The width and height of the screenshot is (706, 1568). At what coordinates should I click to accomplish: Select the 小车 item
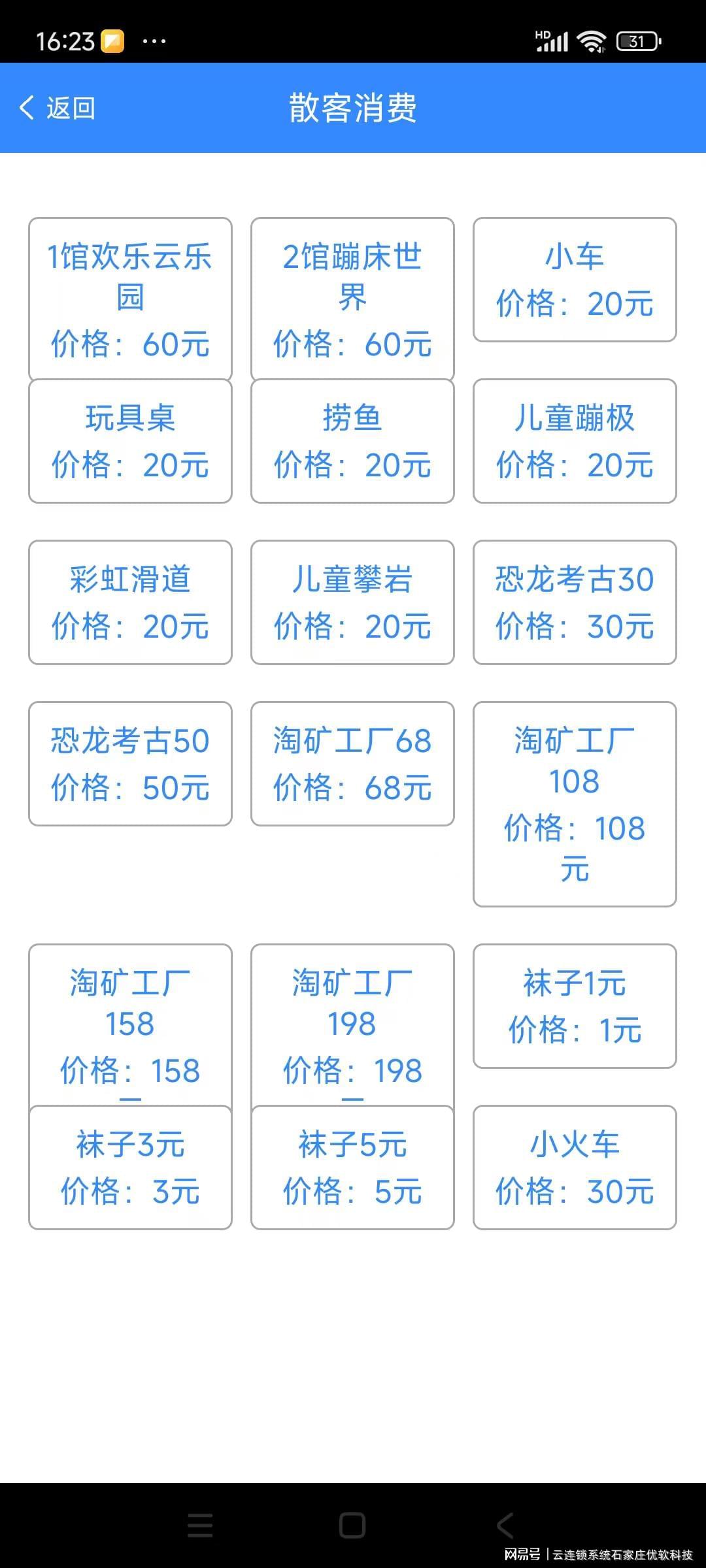[x=575, y=280]
